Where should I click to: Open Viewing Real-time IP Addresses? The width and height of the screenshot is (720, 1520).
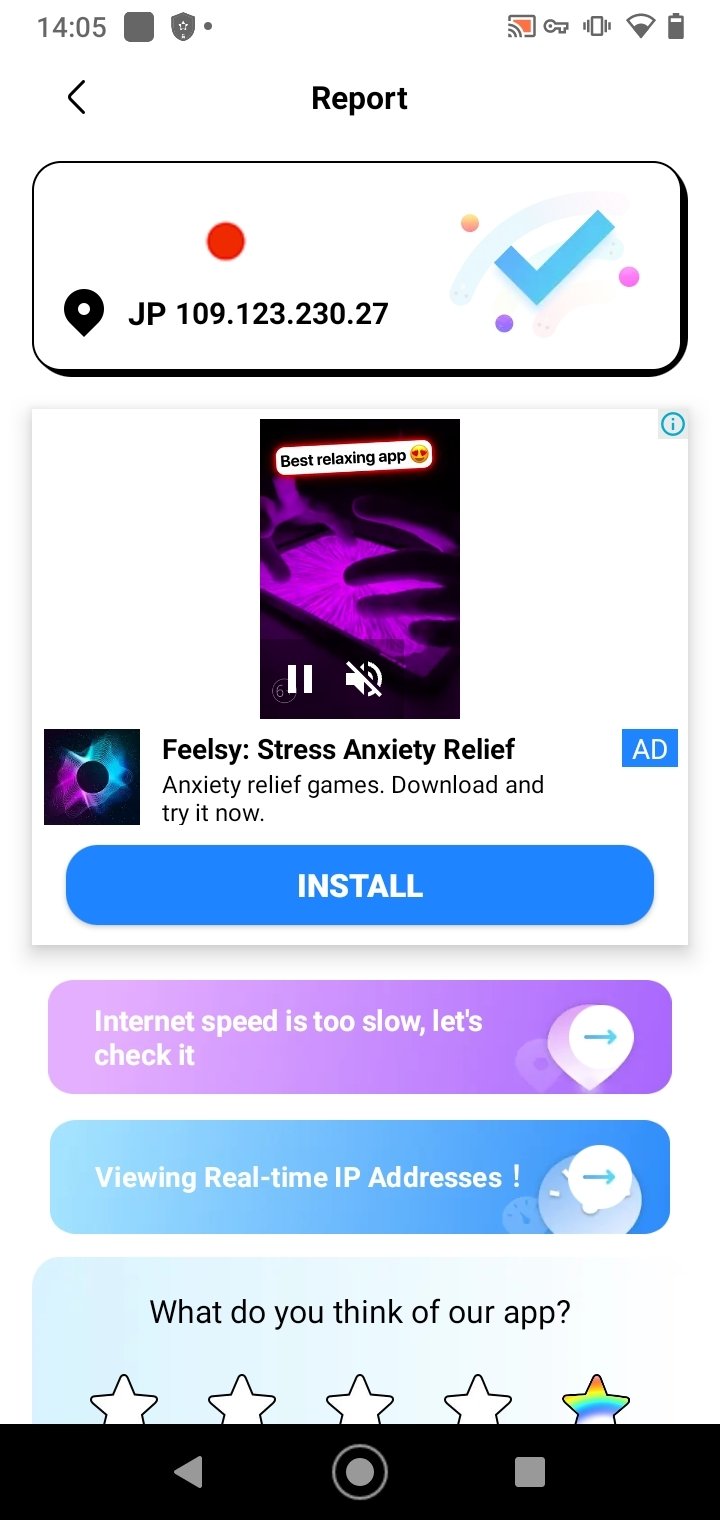pos(360,1177)
